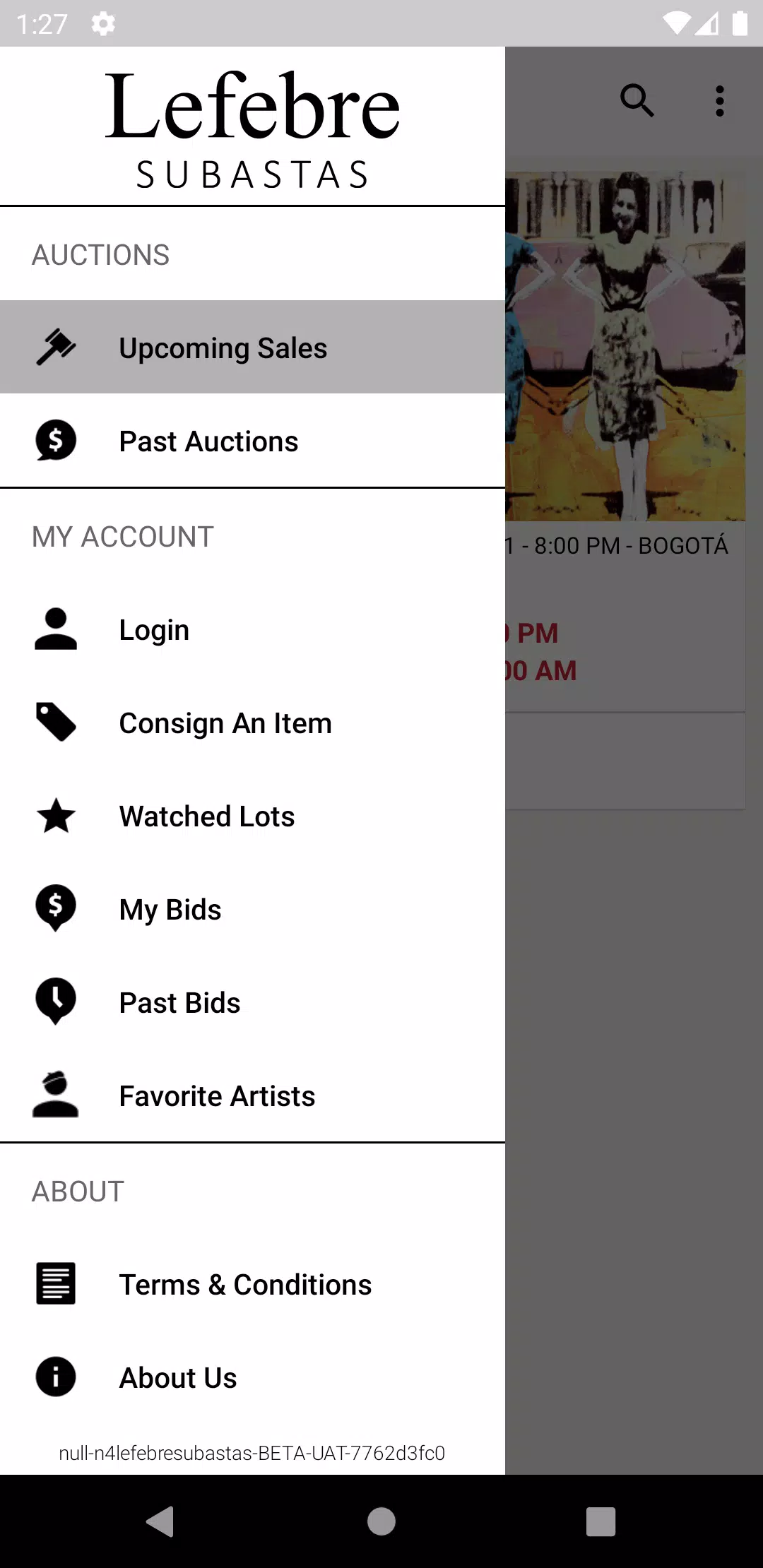Image resolution: width=763 pixels, height=1568 pixels.
Task: Go to the system home screen
Action: pos(381,1521)
